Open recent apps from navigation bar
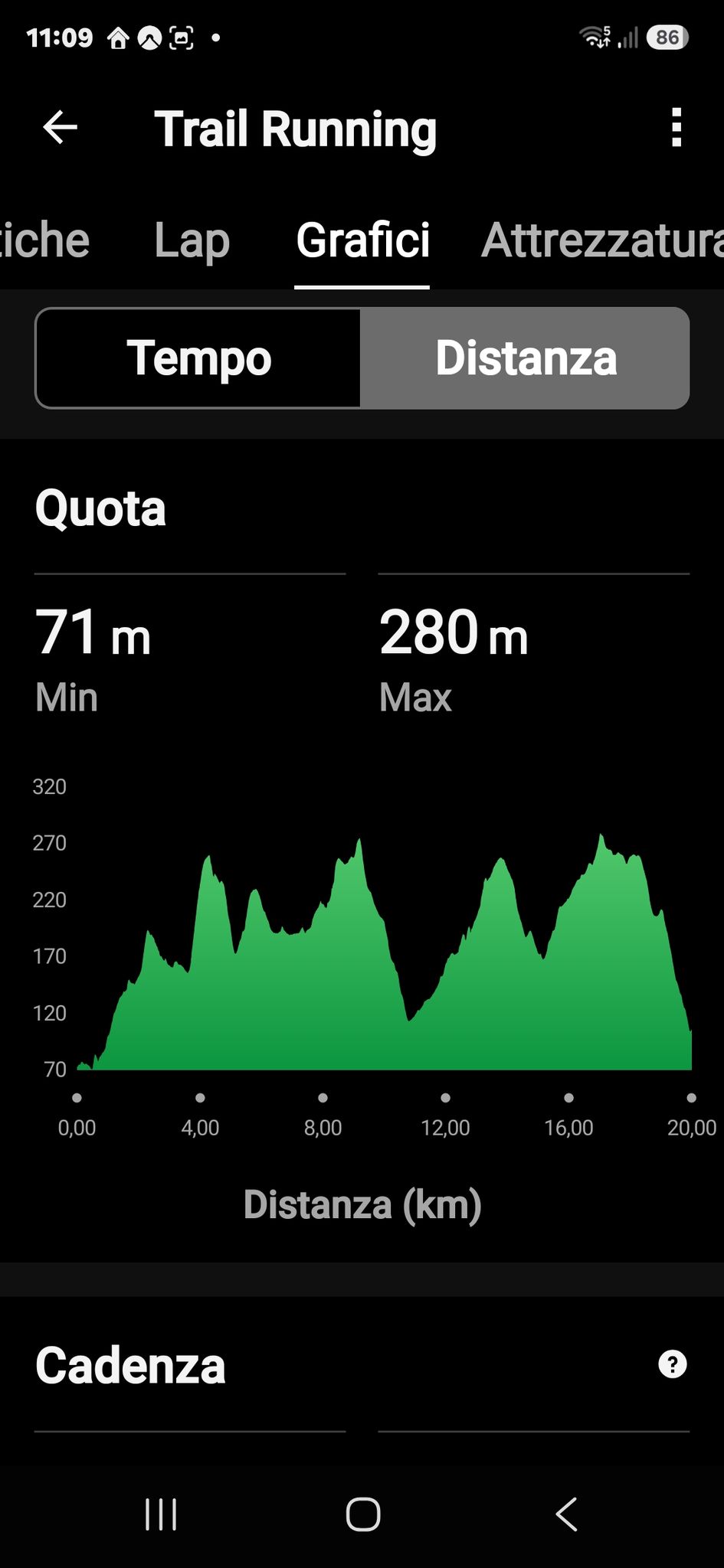 (x=161, y=1514)
